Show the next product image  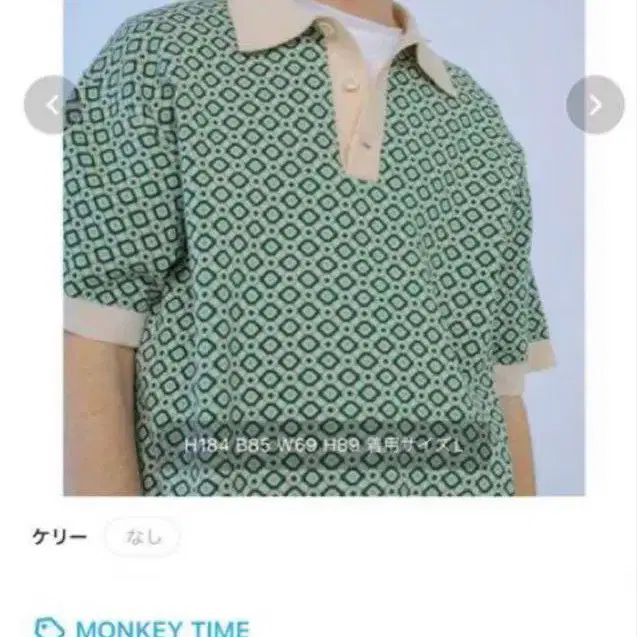pos(595,105)
